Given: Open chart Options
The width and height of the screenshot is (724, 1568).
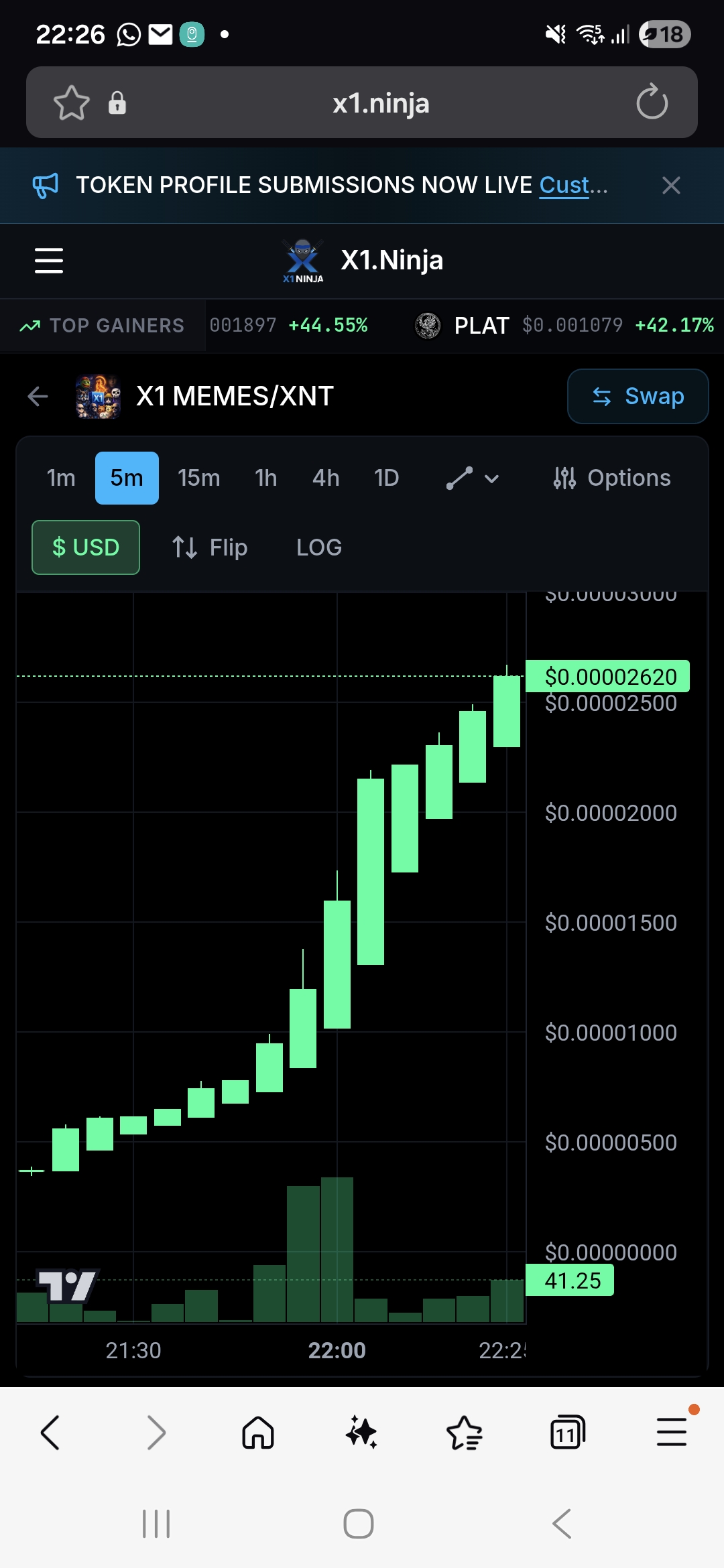Looking at the screenshot, I should [612, 478].
